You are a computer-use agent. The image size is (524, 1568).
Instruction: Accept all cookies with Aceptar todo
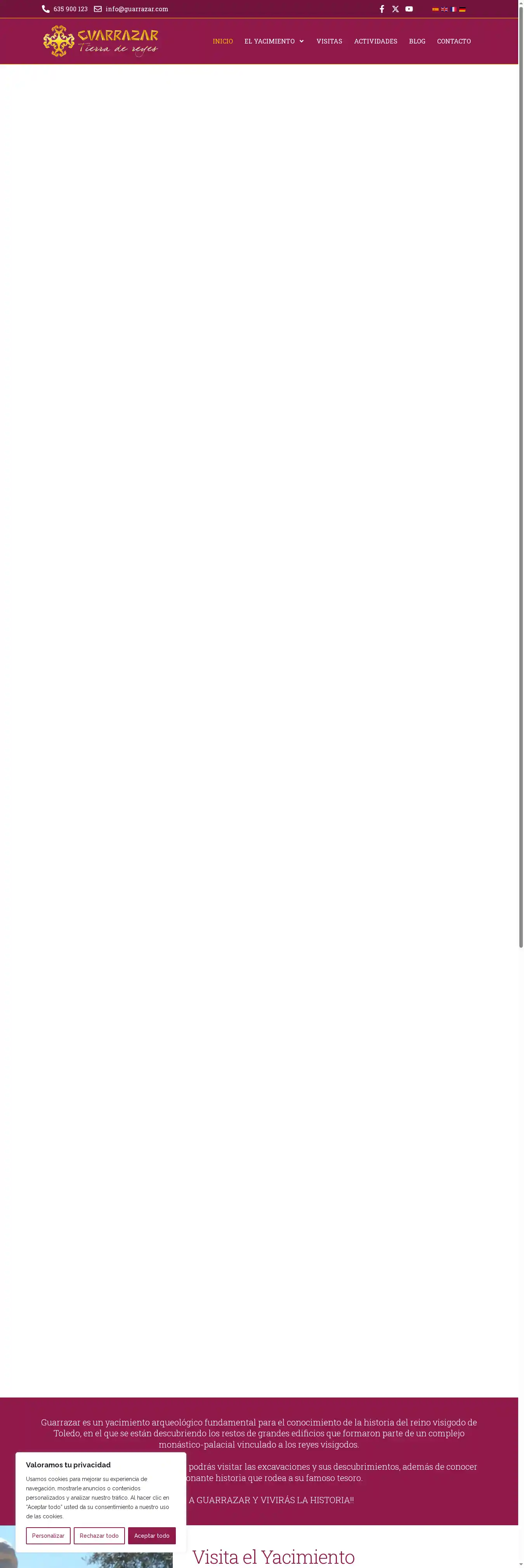click(x=151, y=1535)
